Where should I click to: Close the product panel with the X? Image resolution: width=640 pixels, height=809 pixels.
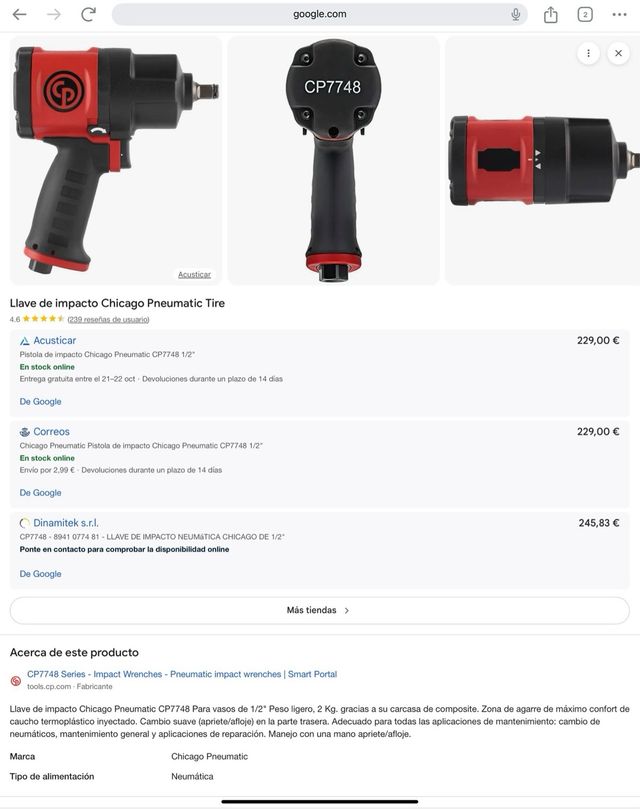pos(618,53)
